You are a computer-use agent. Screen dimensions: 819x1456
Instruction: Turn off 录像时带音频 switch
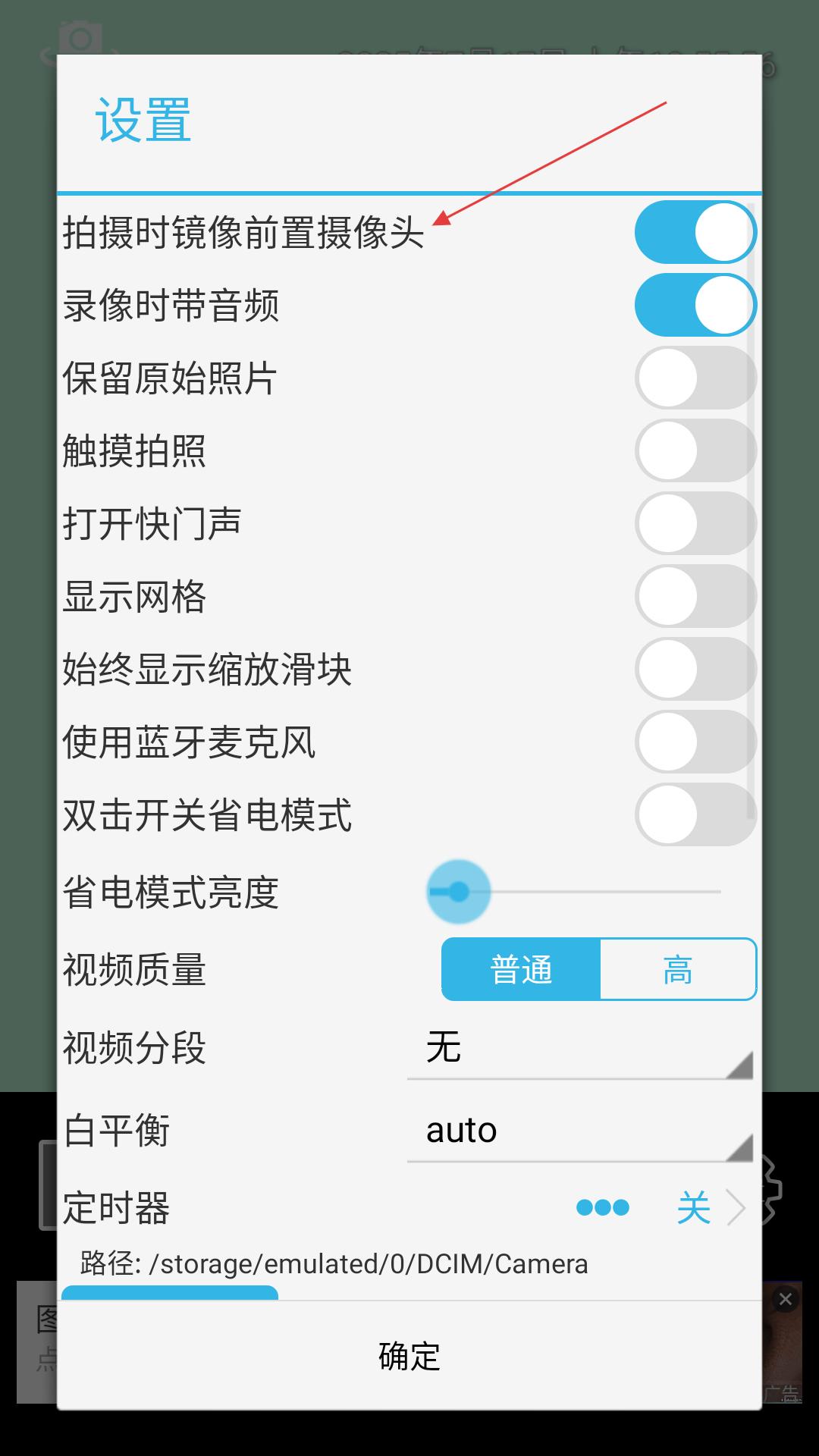[695, 305]
